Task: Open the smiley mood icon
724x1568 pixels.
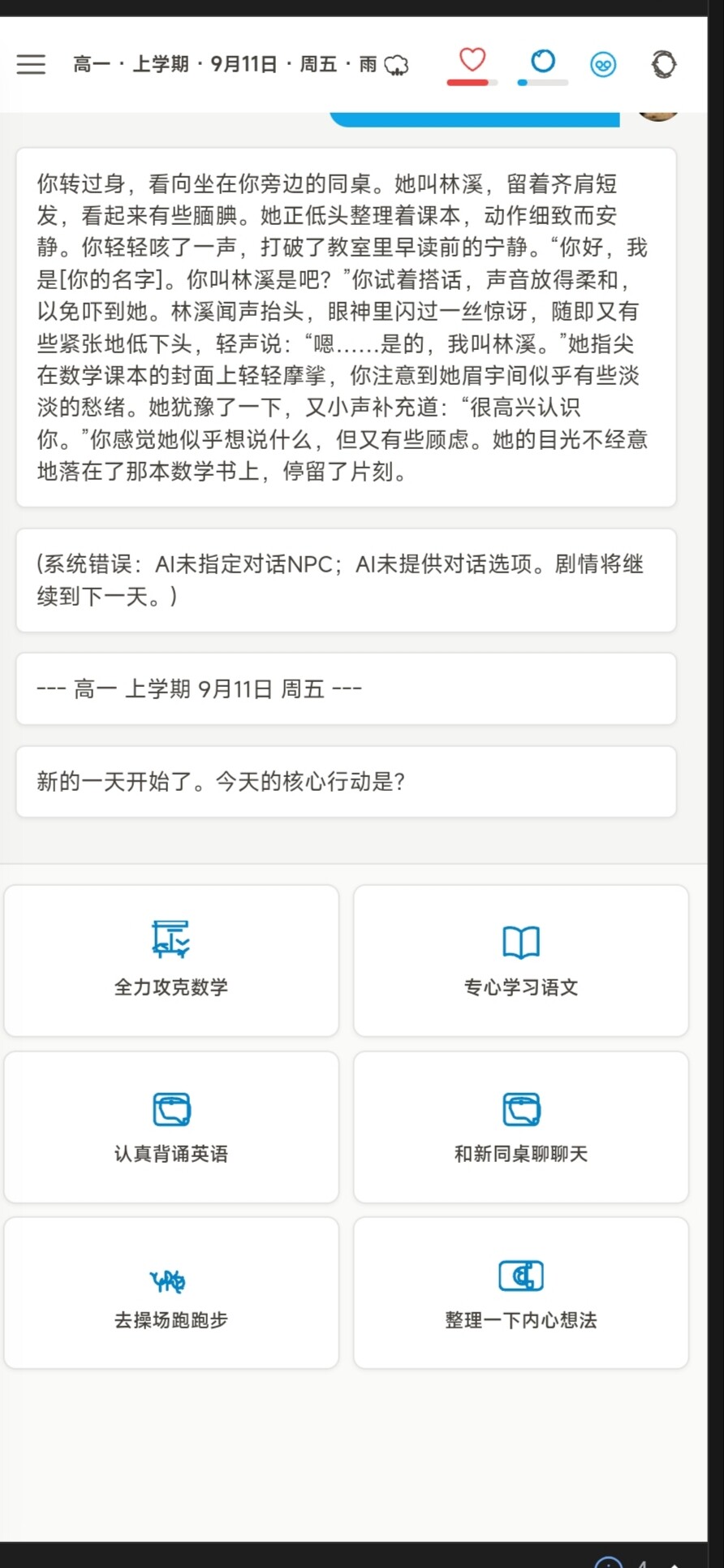Action: point(603,64)
